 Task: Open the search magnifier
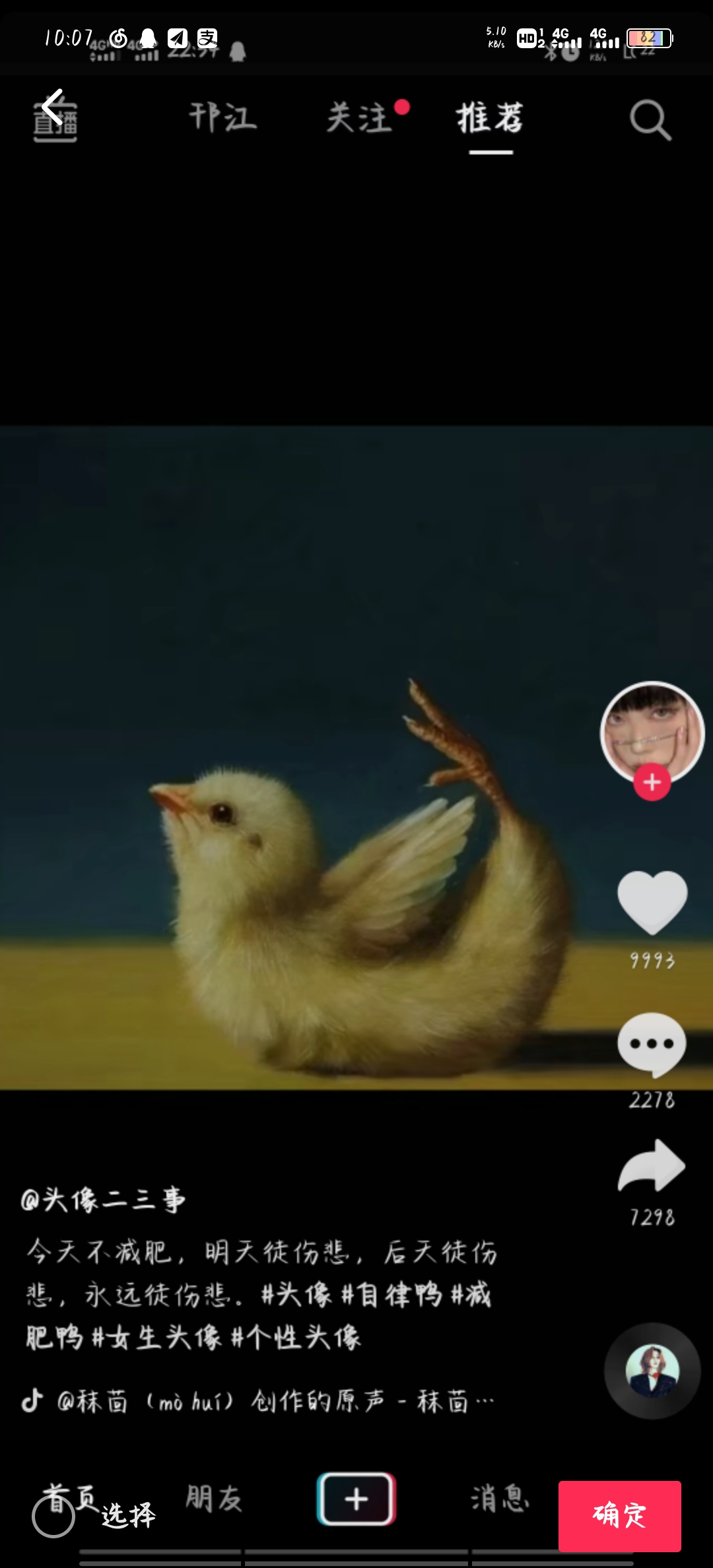pyautogui.click(x=650, y=120)
